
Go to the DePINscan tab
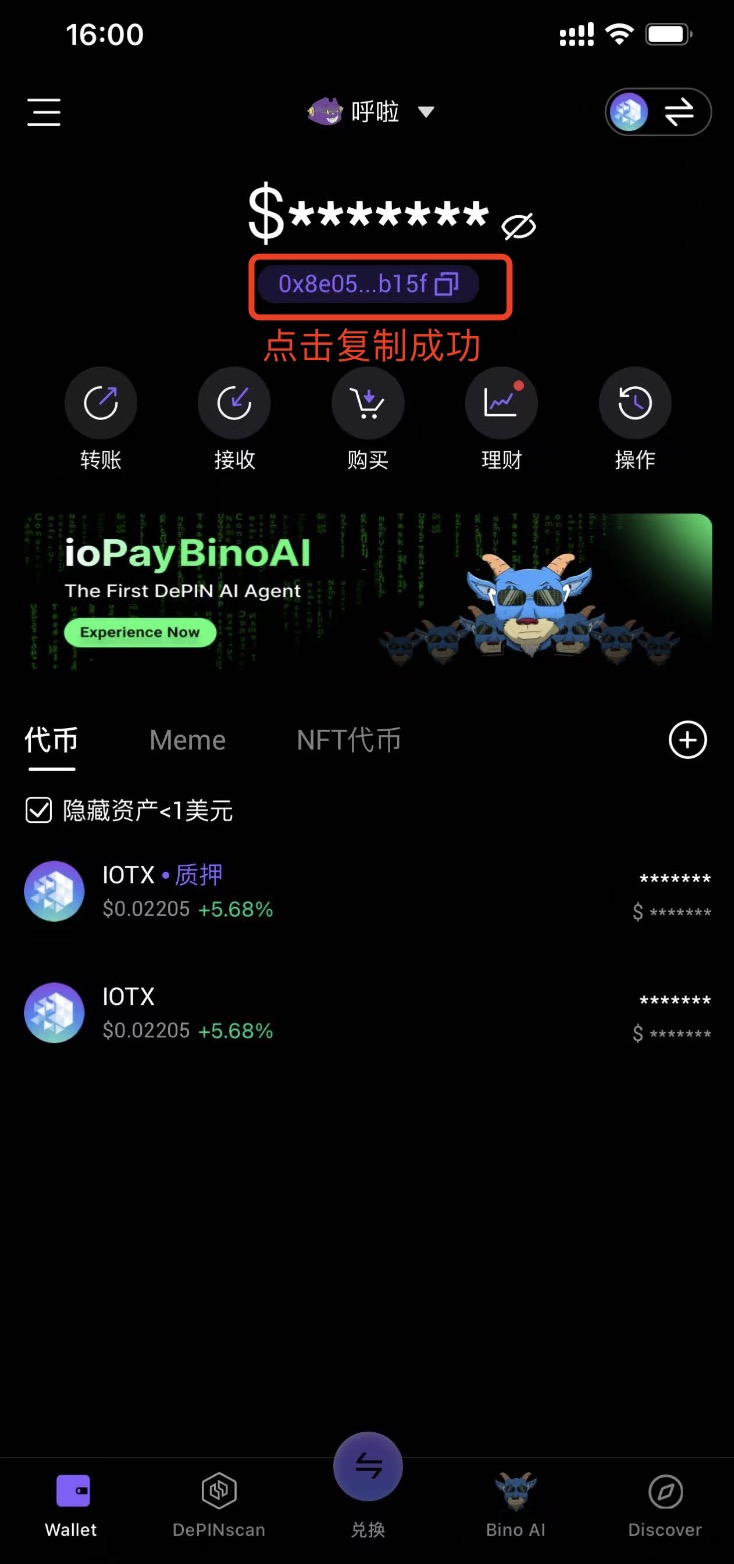pyautogui.click(x=218, y=1504)
